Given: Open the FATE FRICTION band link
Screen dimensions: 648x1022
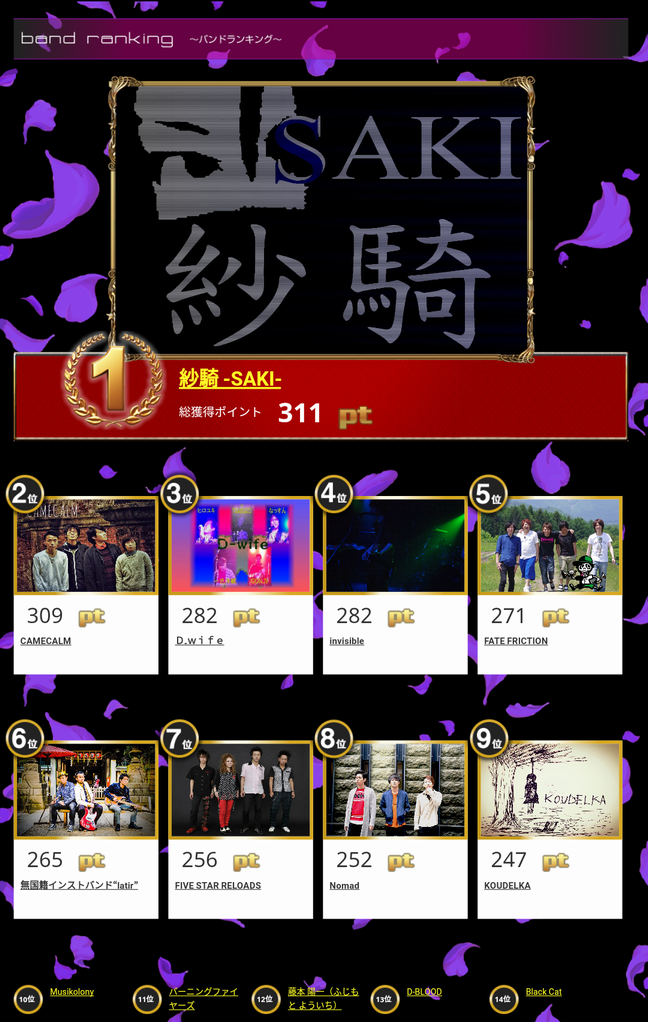Looking at the screenshot, I should coord(516,641).
